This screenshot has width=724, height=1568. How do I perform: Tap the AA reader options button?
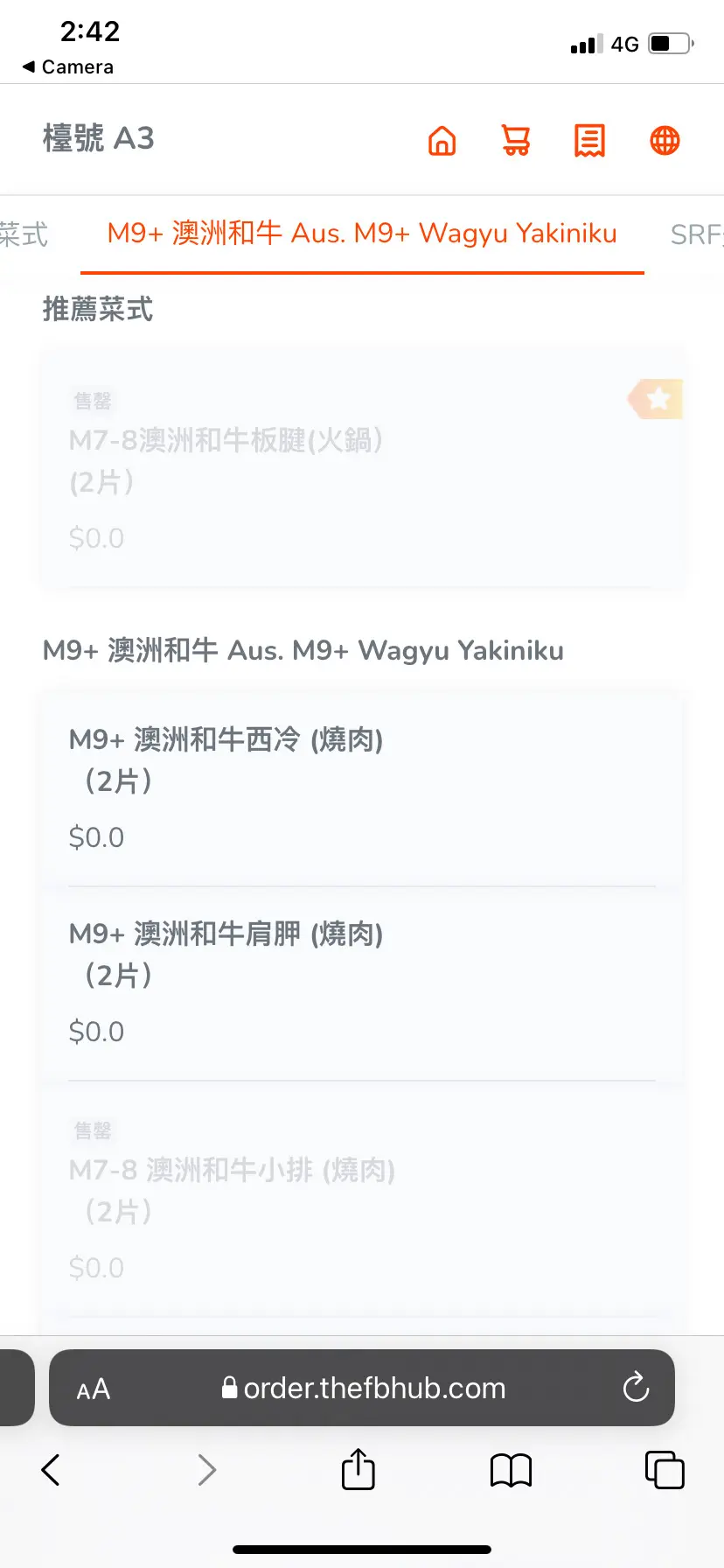tap(94, 1389)
